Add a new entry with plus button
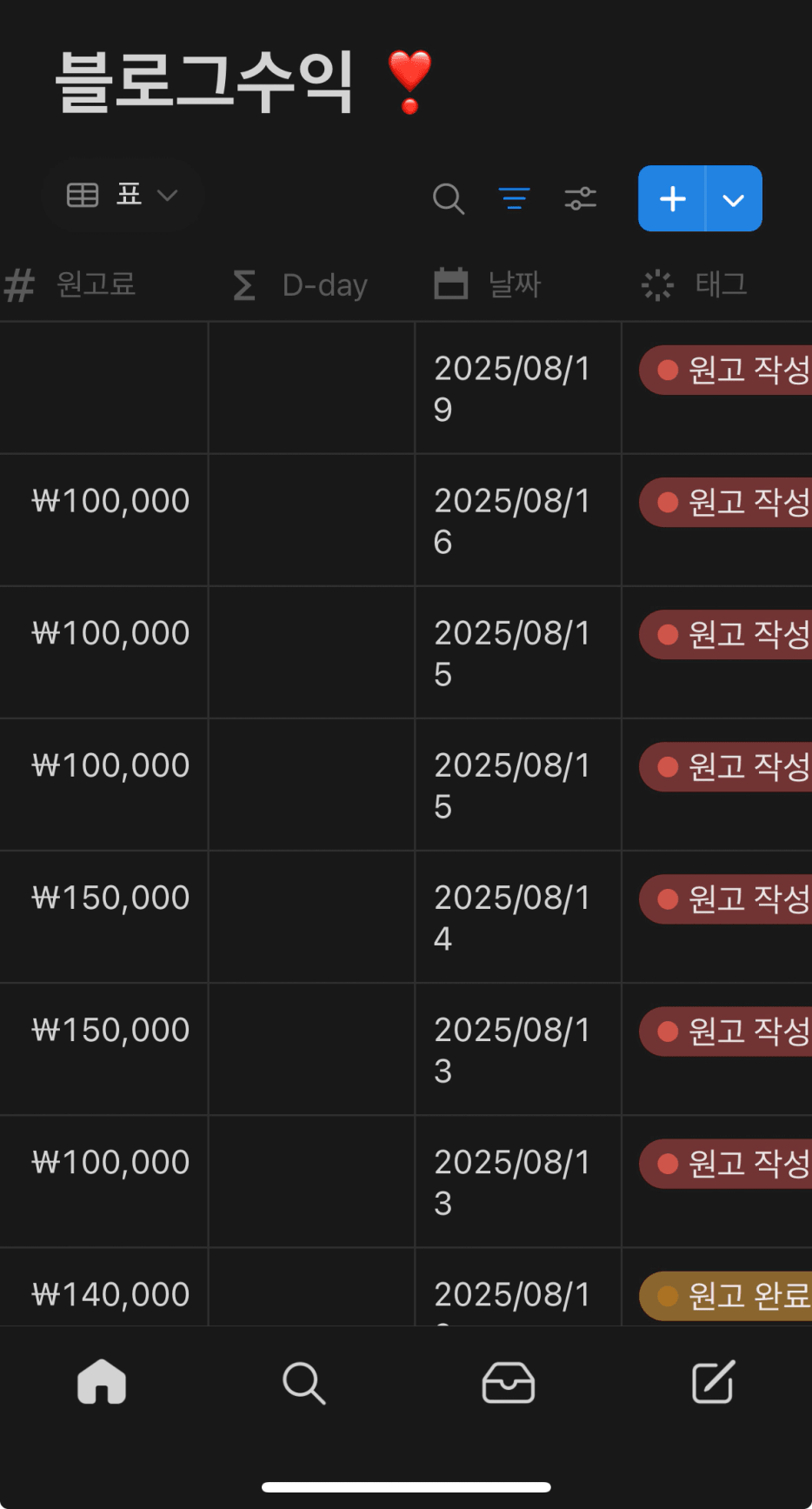 coord(672,198)
